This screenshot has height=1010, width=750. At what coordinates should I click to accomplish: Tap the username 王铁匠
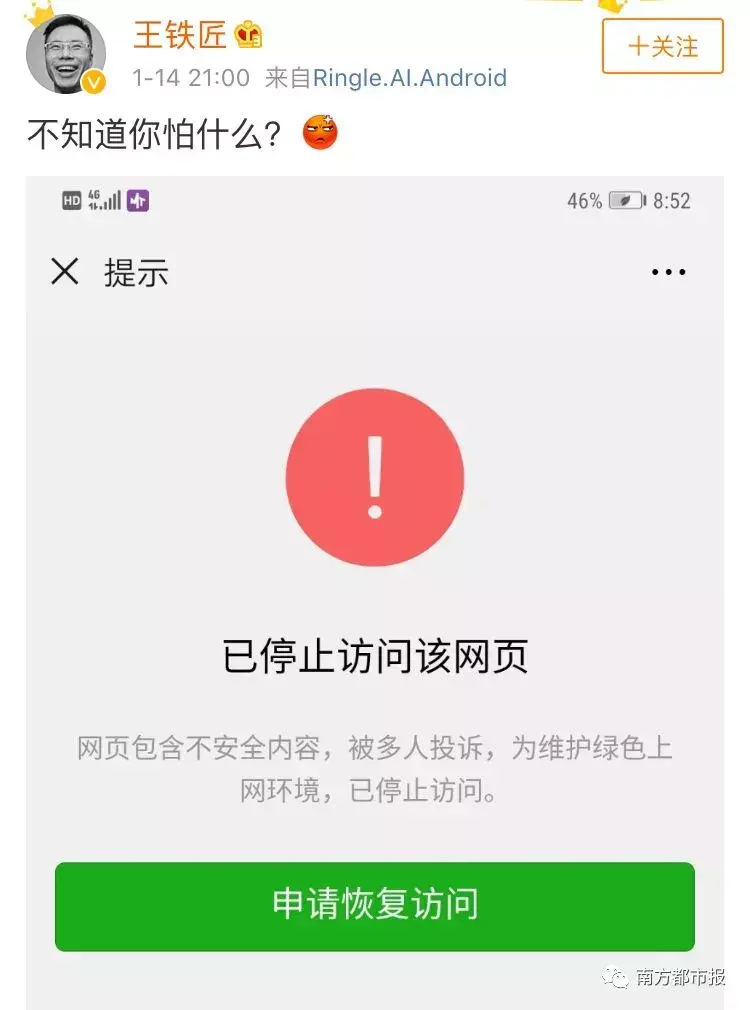(x=180, y=35)
